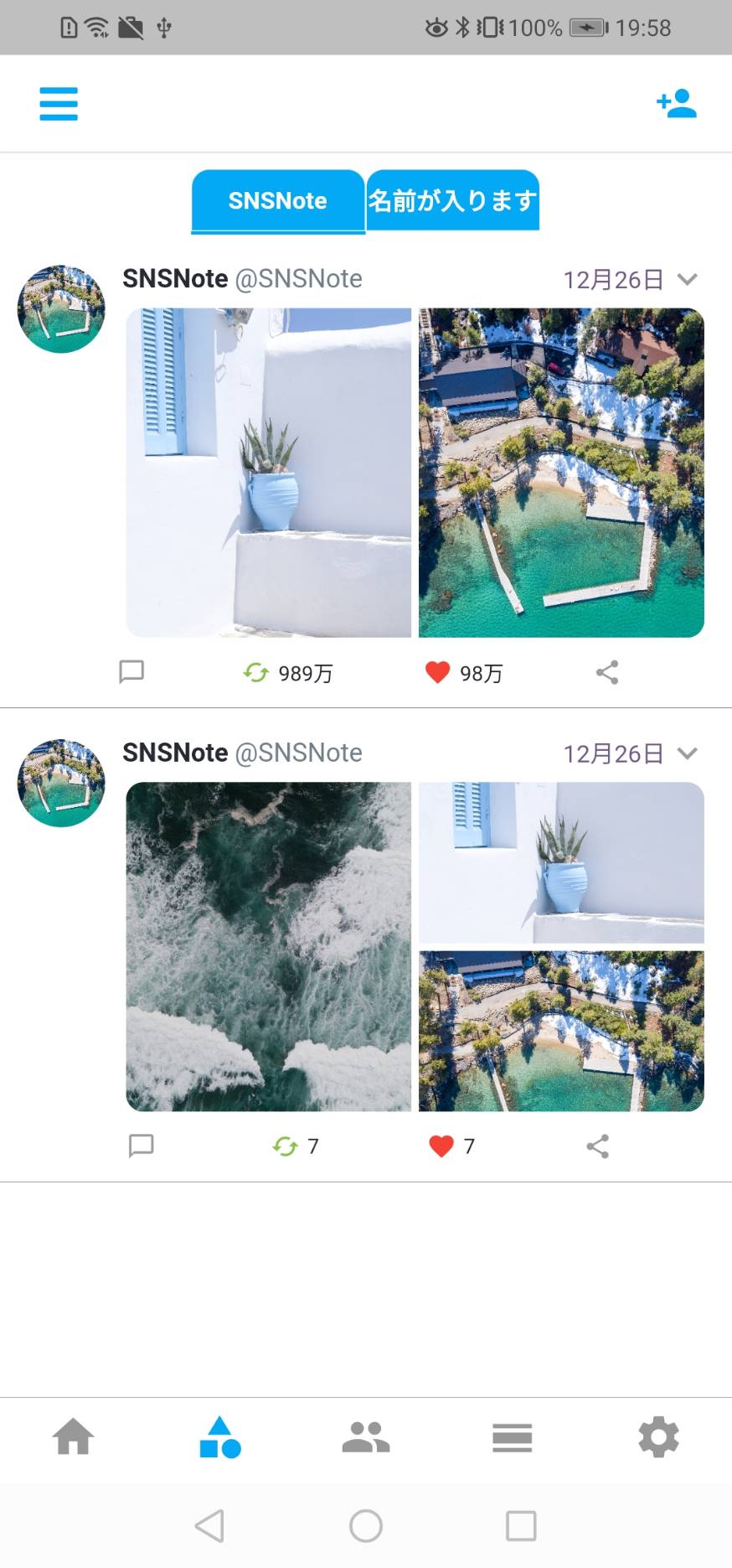Expand the date menu on the second post
732x1568 pixels.
688,753
